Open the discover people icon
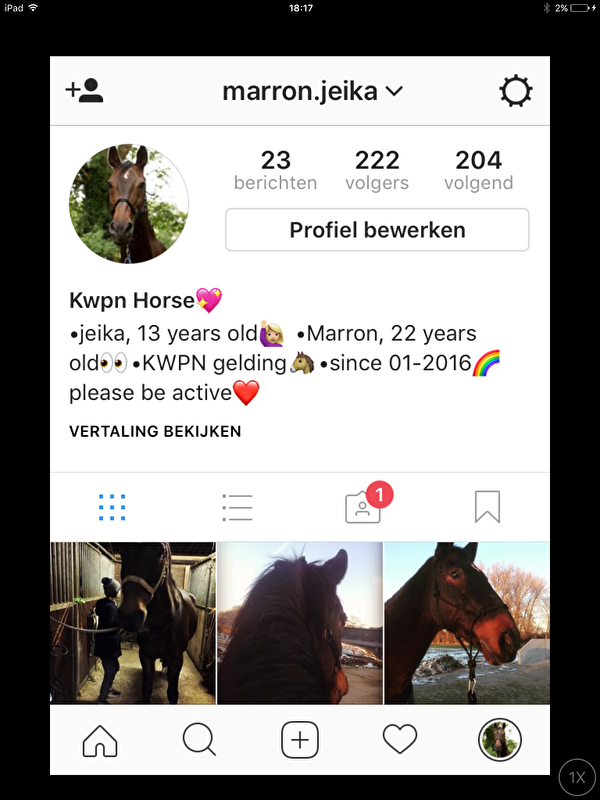This screenshot has height=800, width=600. [85, 91]
